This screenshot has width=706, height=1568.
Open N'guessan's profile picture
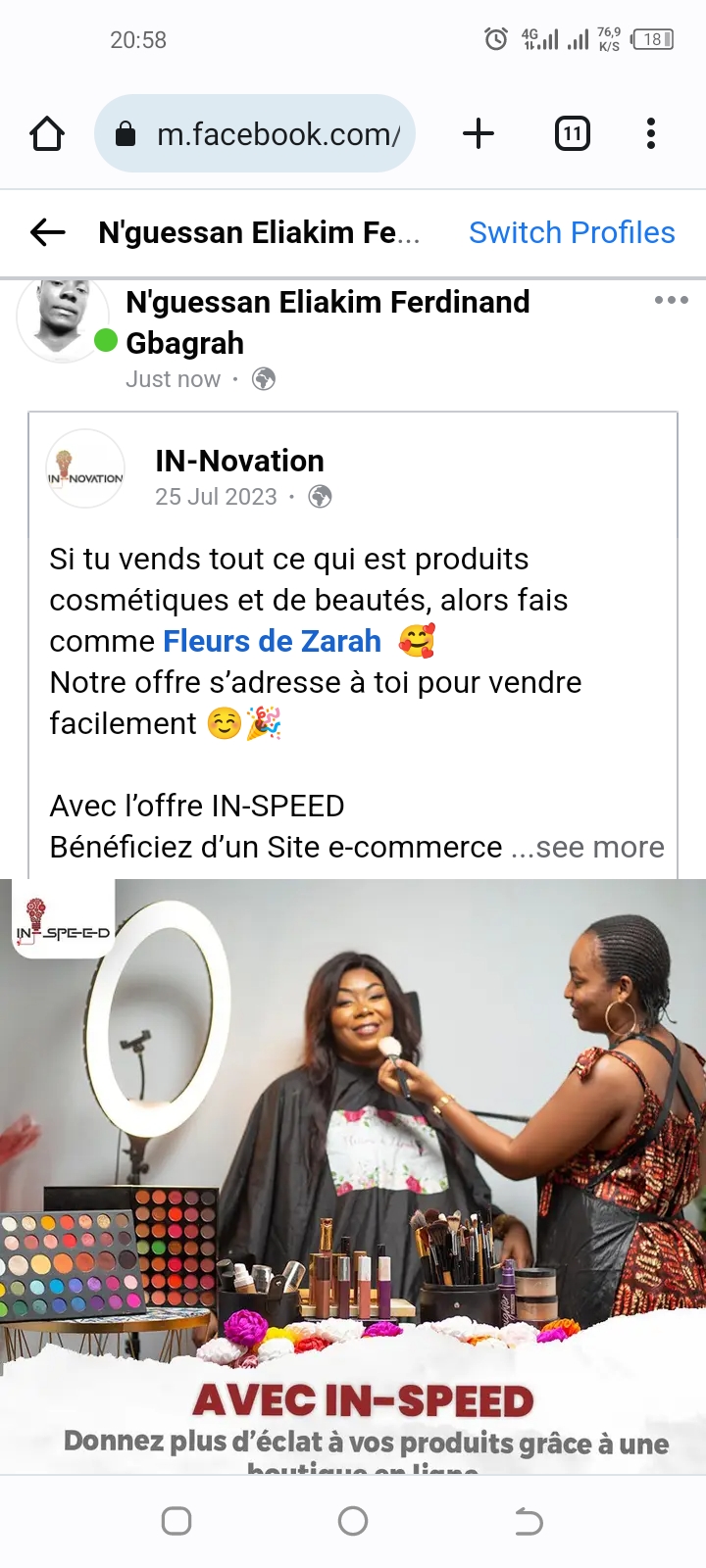(63, 318)
